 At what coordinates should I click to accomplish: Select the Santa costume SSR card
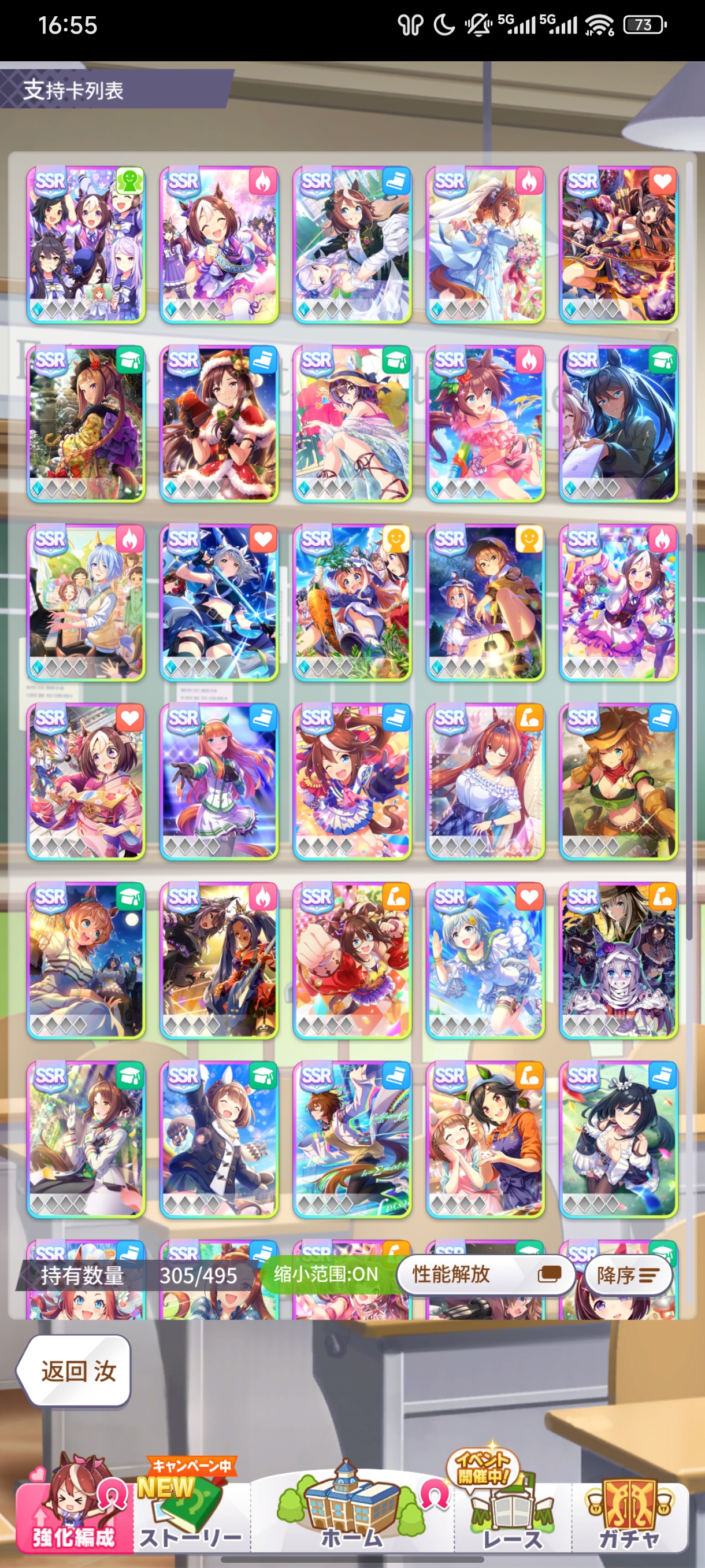pos(219,424)
